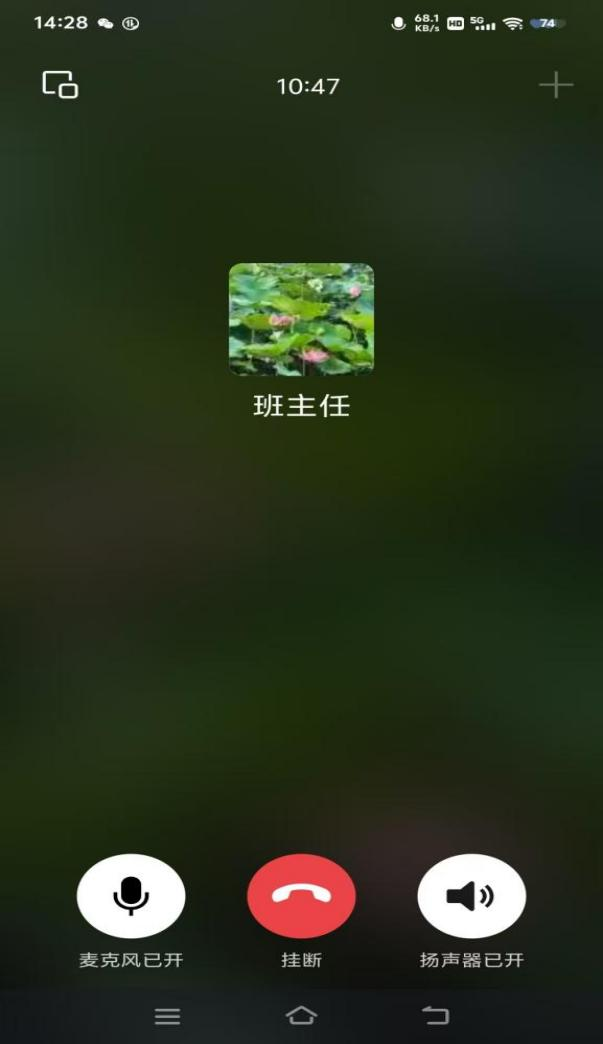Screen dimensions: 603x1044
Task: Turn off the speaker
Action: click(x=471, y=896)
